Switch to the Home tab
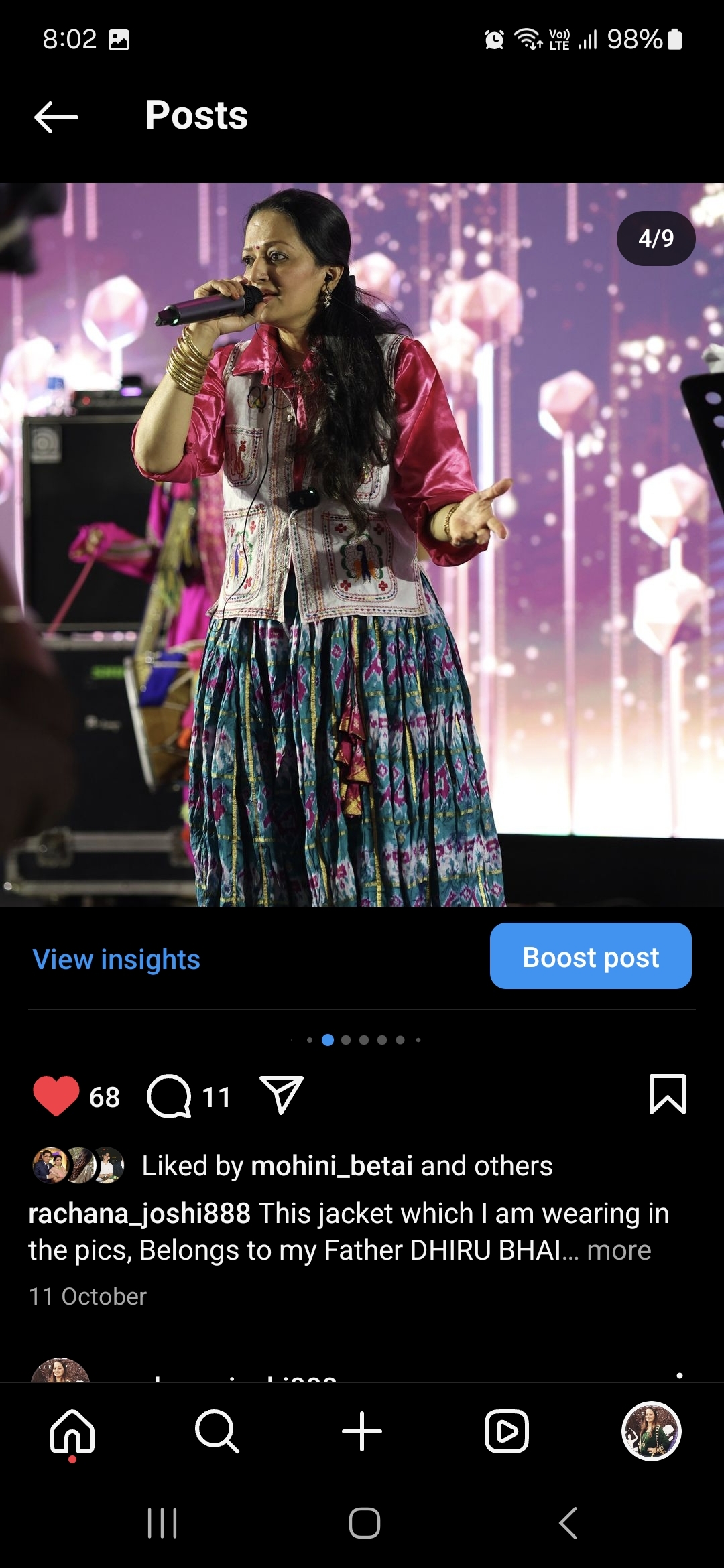 pos(72,1432)
